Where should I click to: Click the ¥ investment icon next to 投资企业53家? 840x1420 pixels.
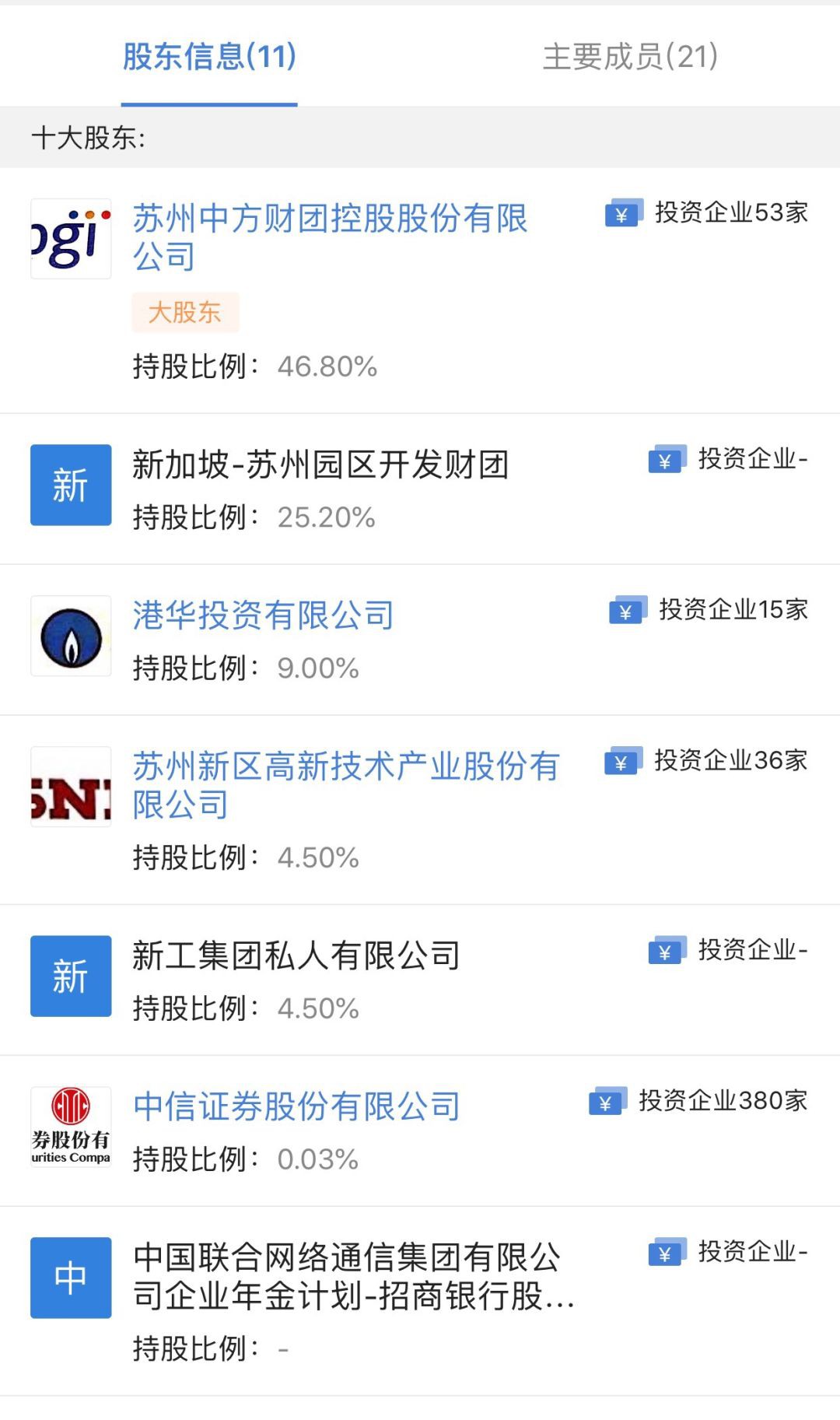(622, 212)
